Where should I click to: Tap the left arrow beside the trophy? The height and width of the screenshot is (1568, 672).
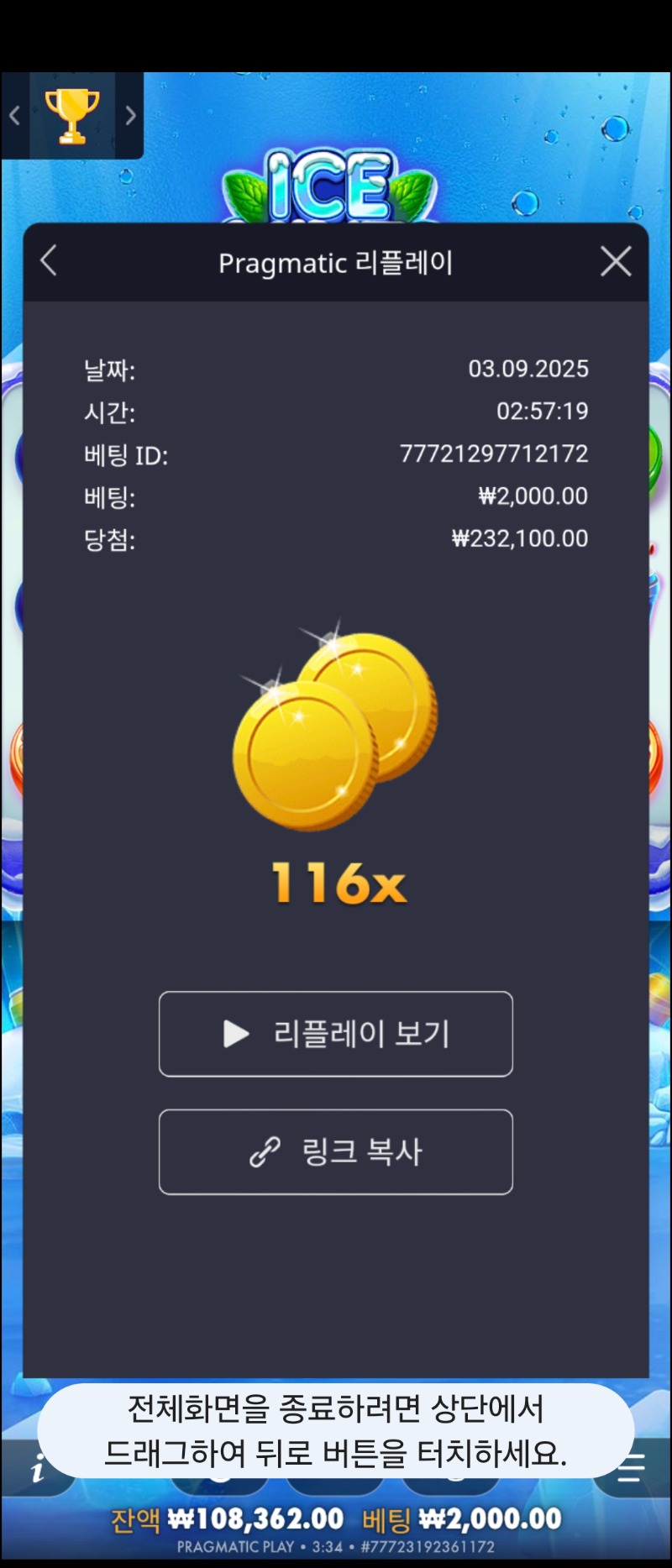coord(14,115)
